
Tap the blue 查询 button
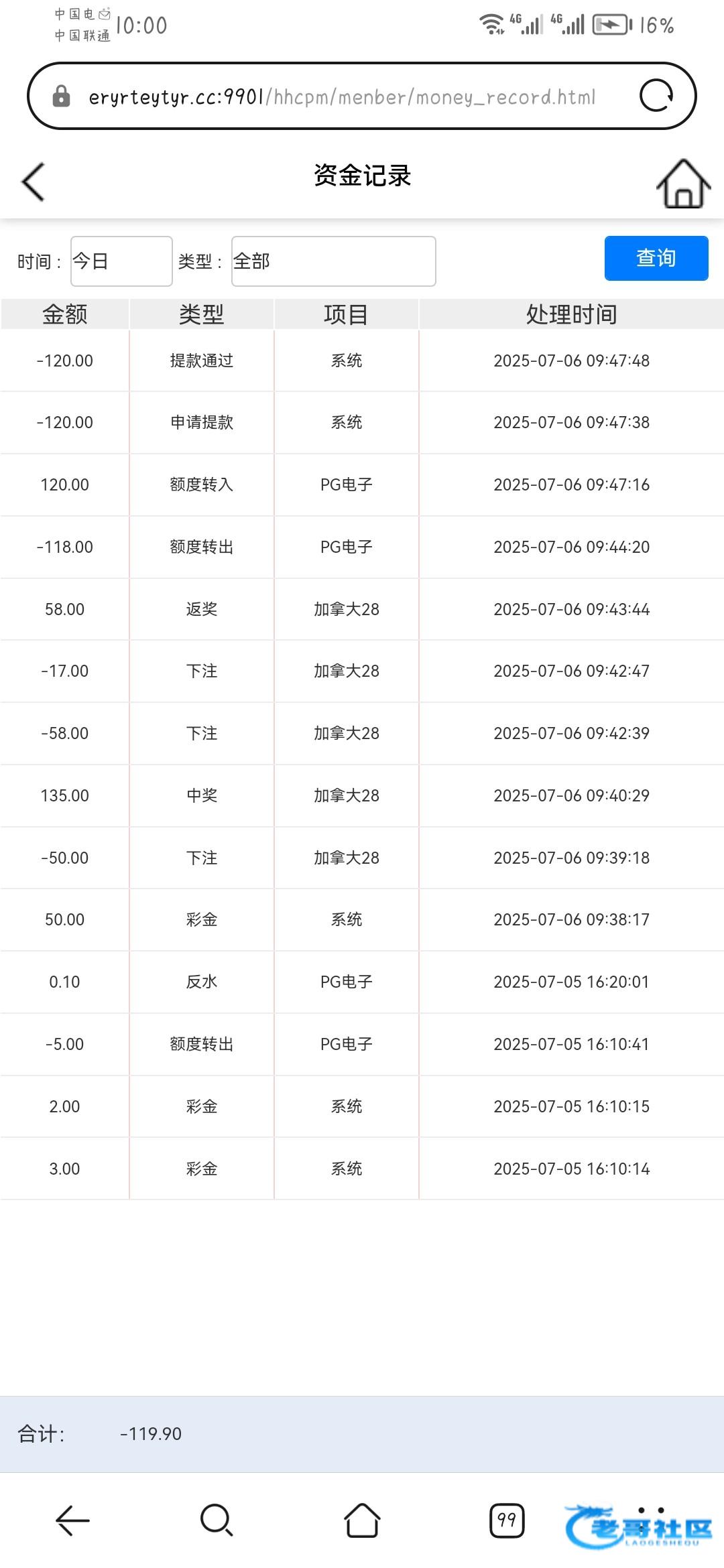[656, 258]
